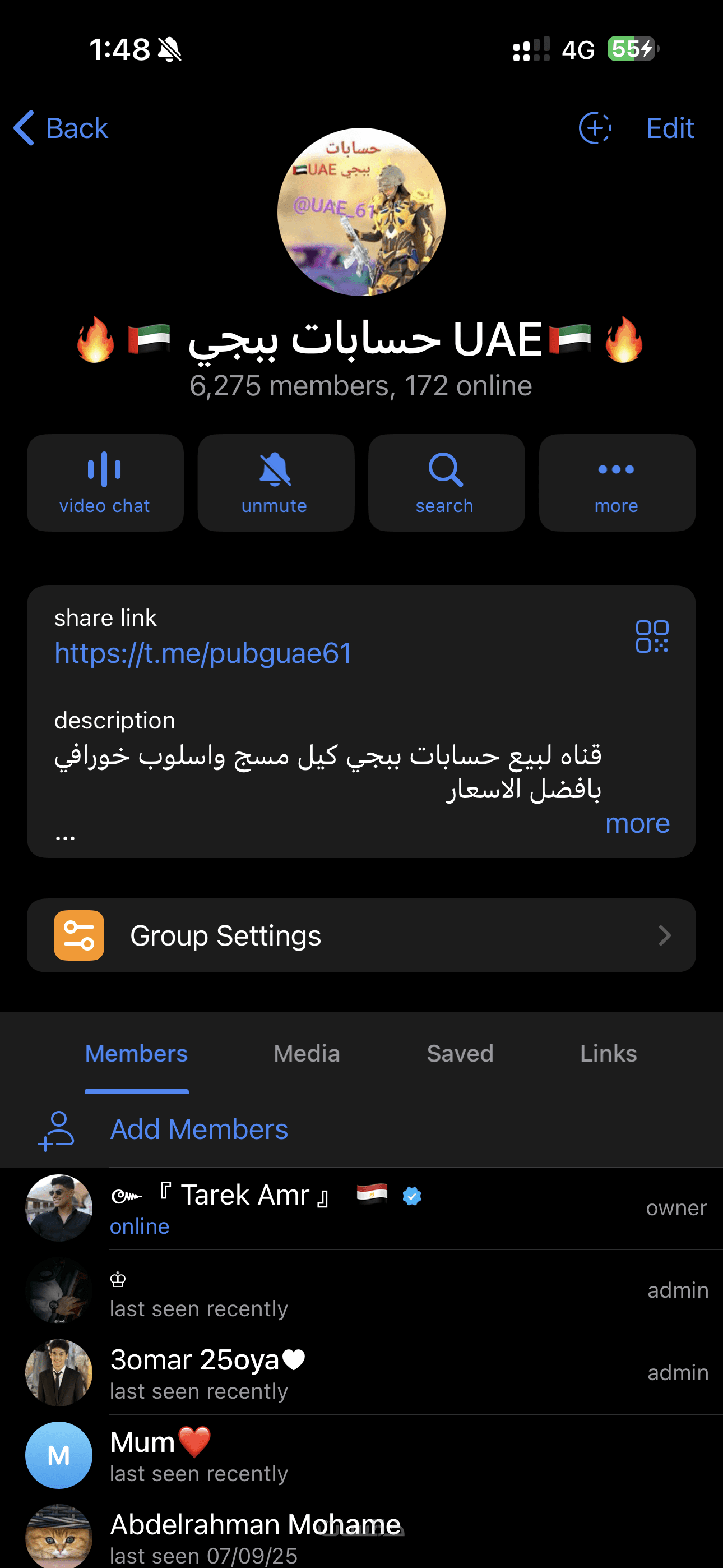The height and width of the screenshot is (1568, 723).
Task: Show the group QR code
Action: pos(652,636)
